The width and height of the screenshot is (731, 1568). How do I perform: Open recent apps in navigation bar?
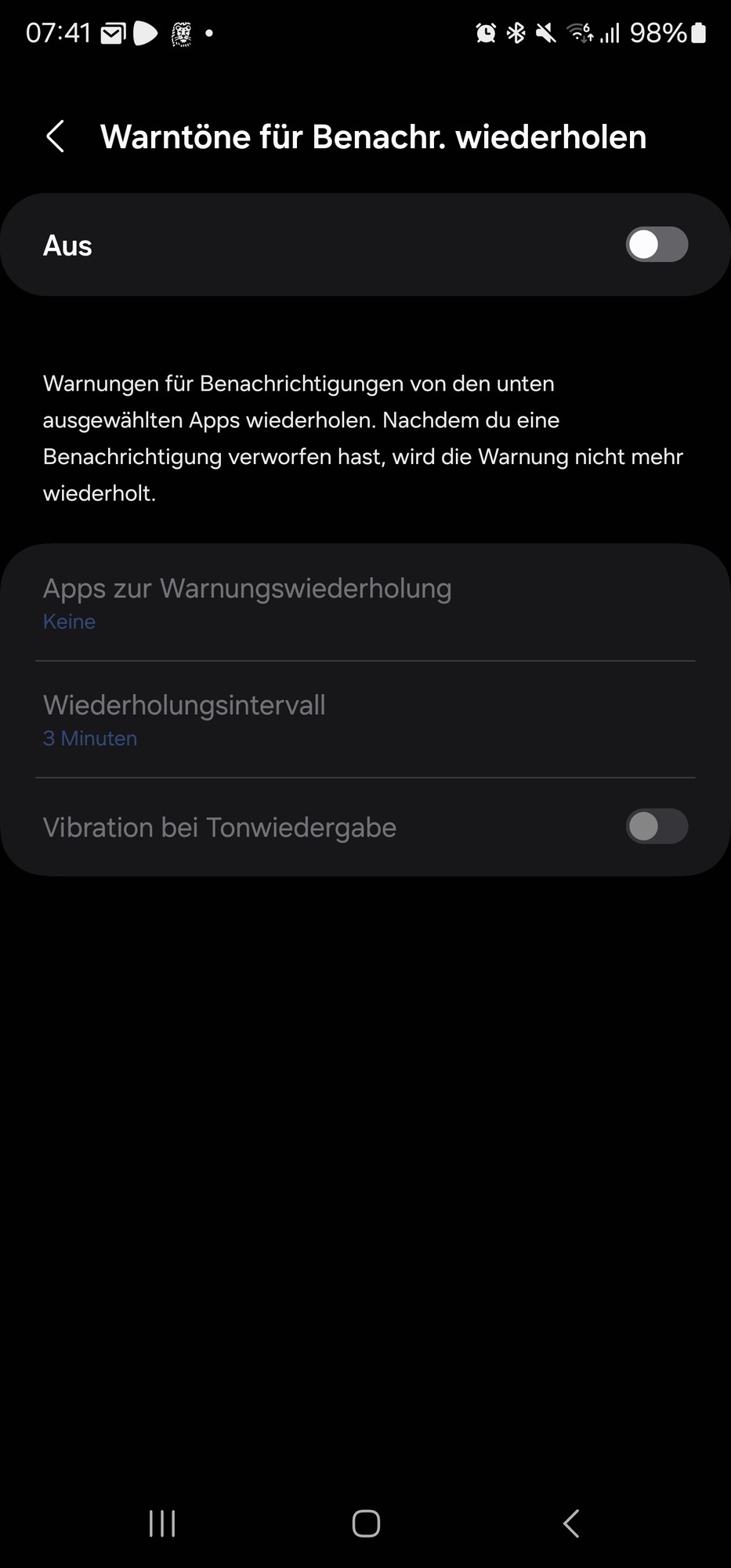[x=162, y=1523]
